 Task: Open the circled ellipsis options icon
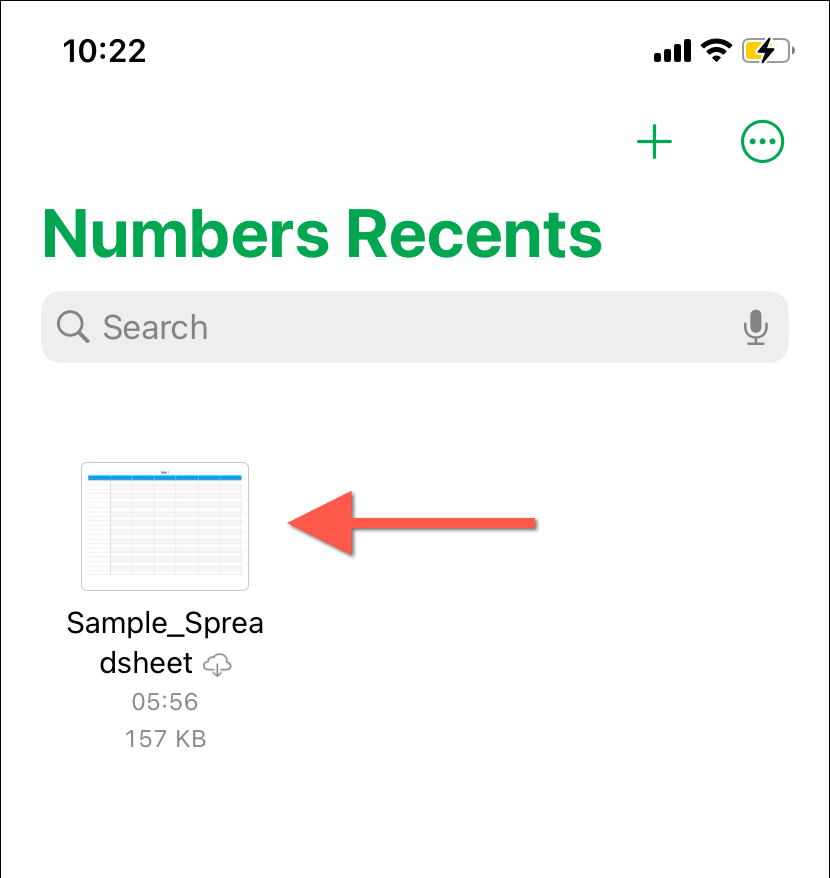(763, 141)
